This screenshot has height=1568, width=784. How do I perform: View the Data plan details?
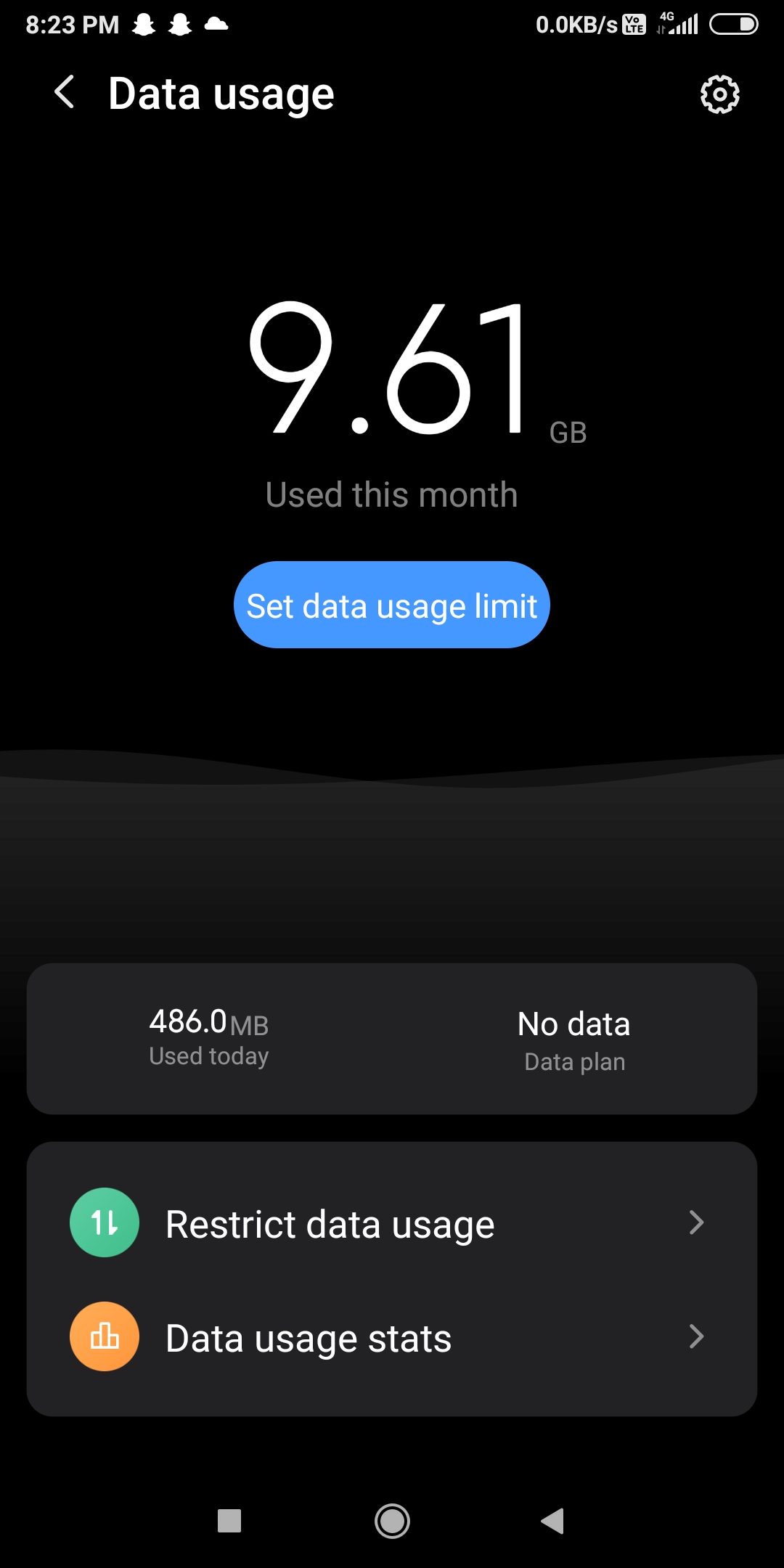click(x=573, y=1040)
